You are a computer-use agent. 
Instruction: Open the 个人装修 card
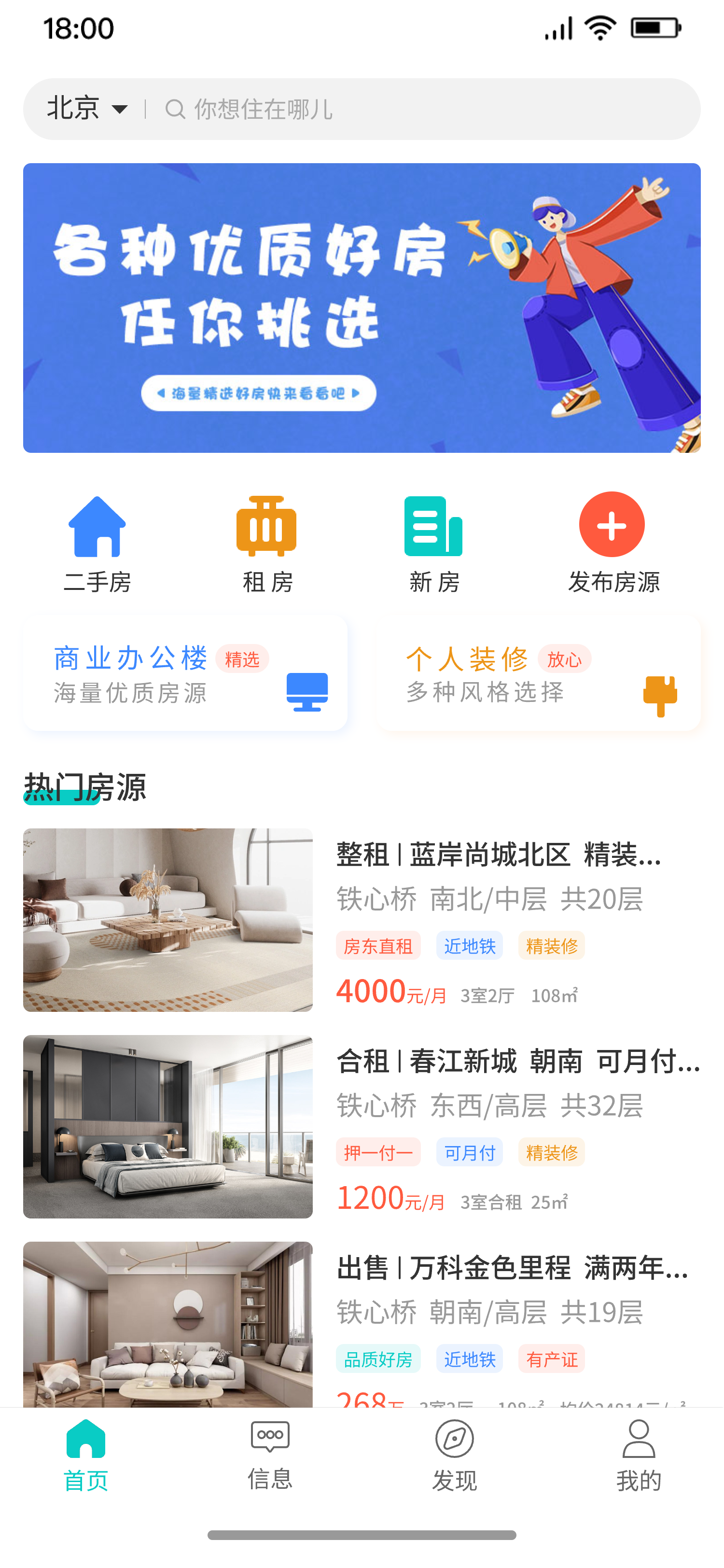pos(538,674)
